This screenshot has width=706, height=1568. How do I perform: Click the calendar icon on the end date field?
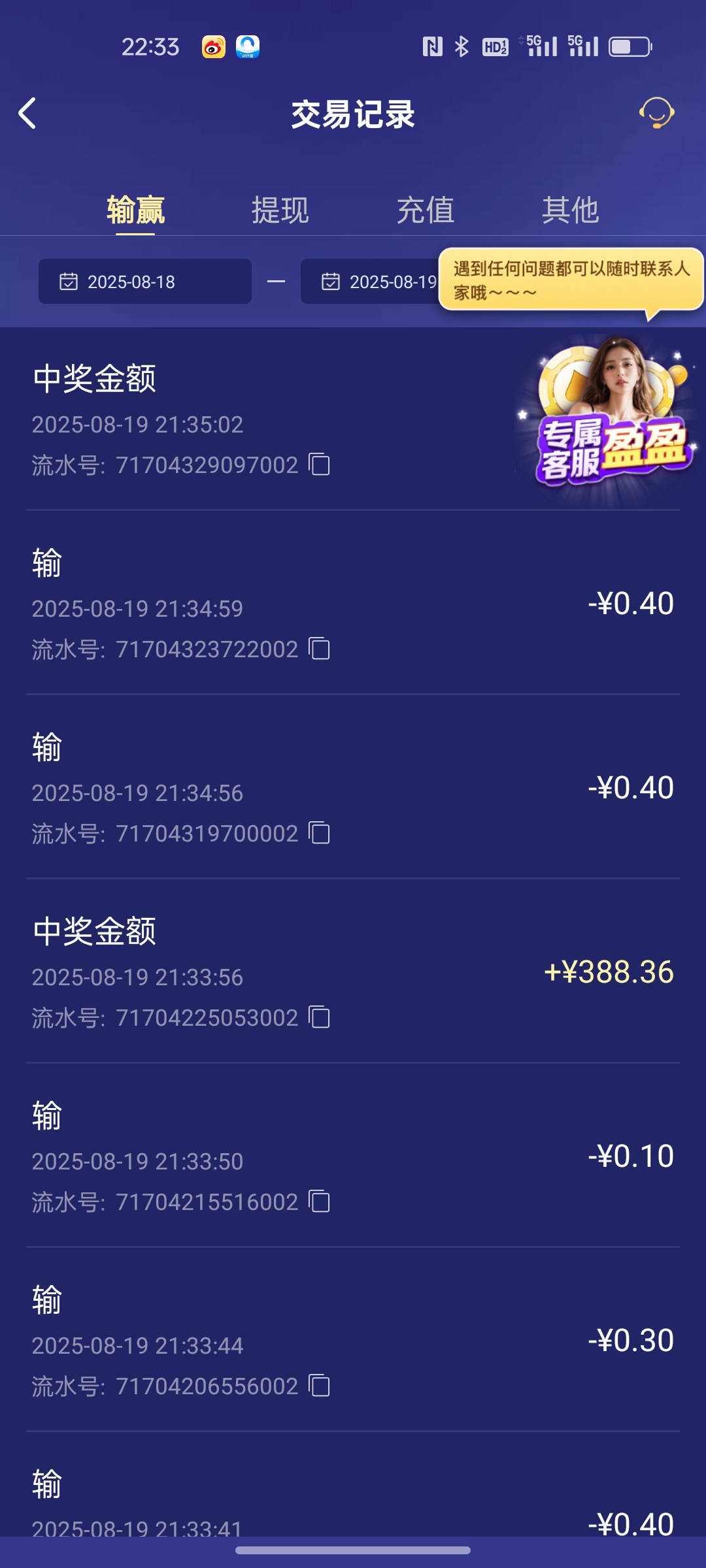pyautogui.click(x=329, y=281)
